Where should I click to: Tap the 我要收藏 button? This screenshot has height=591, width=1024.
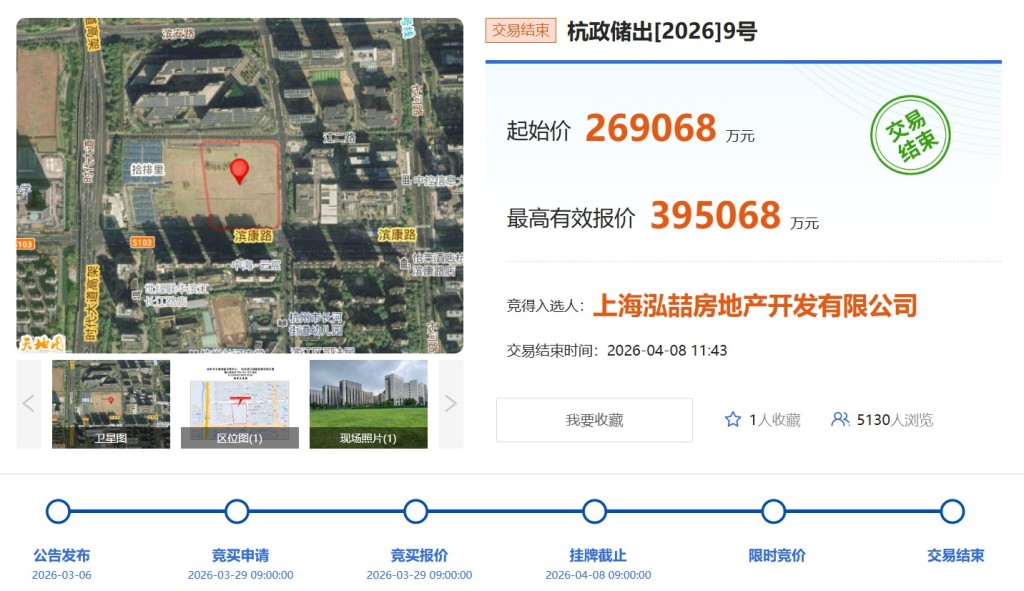click(594, 420)
